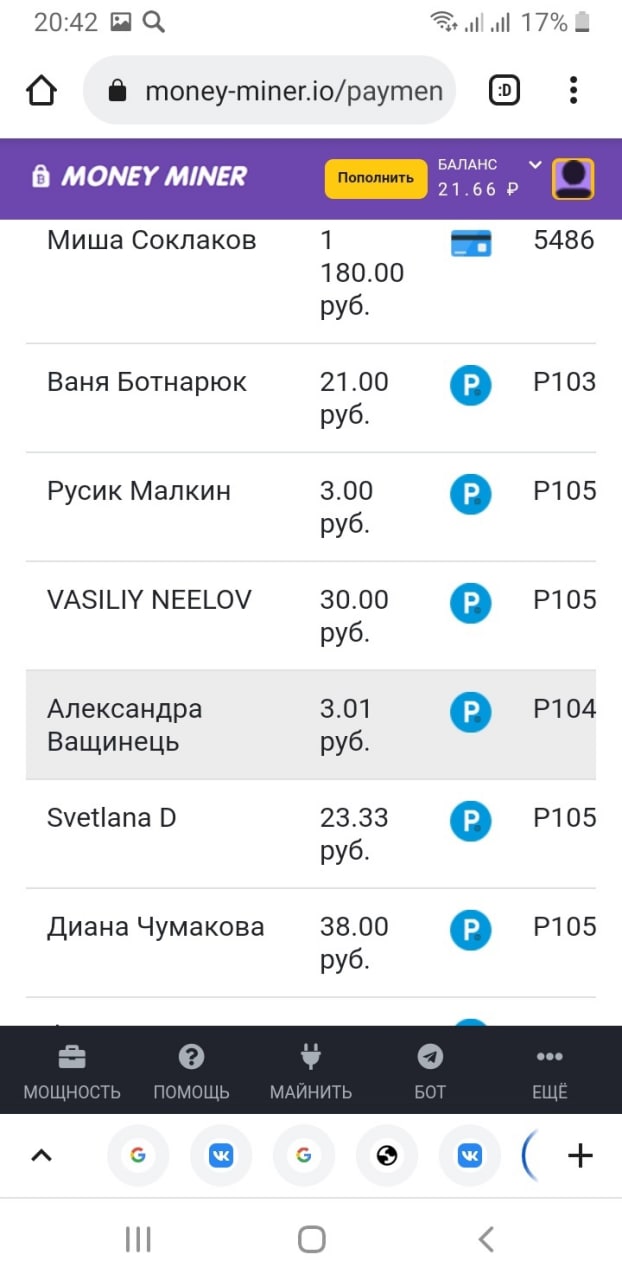This screenshot has width=622, height=1280.
Task: Go to the Мощность tab
Action: coord(72,1072)
